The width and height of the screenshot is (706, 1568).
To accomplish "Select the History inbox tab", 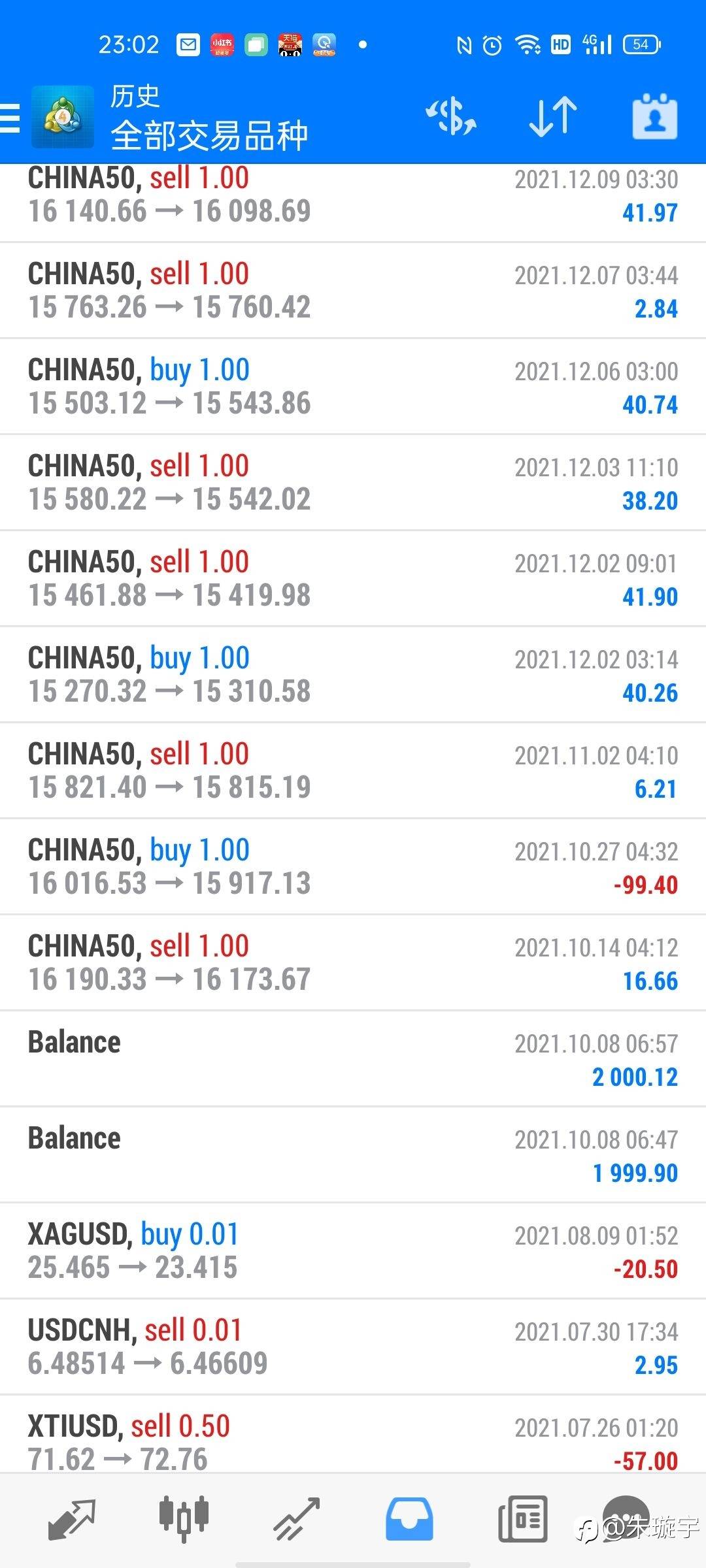I will pos(409,1519).
